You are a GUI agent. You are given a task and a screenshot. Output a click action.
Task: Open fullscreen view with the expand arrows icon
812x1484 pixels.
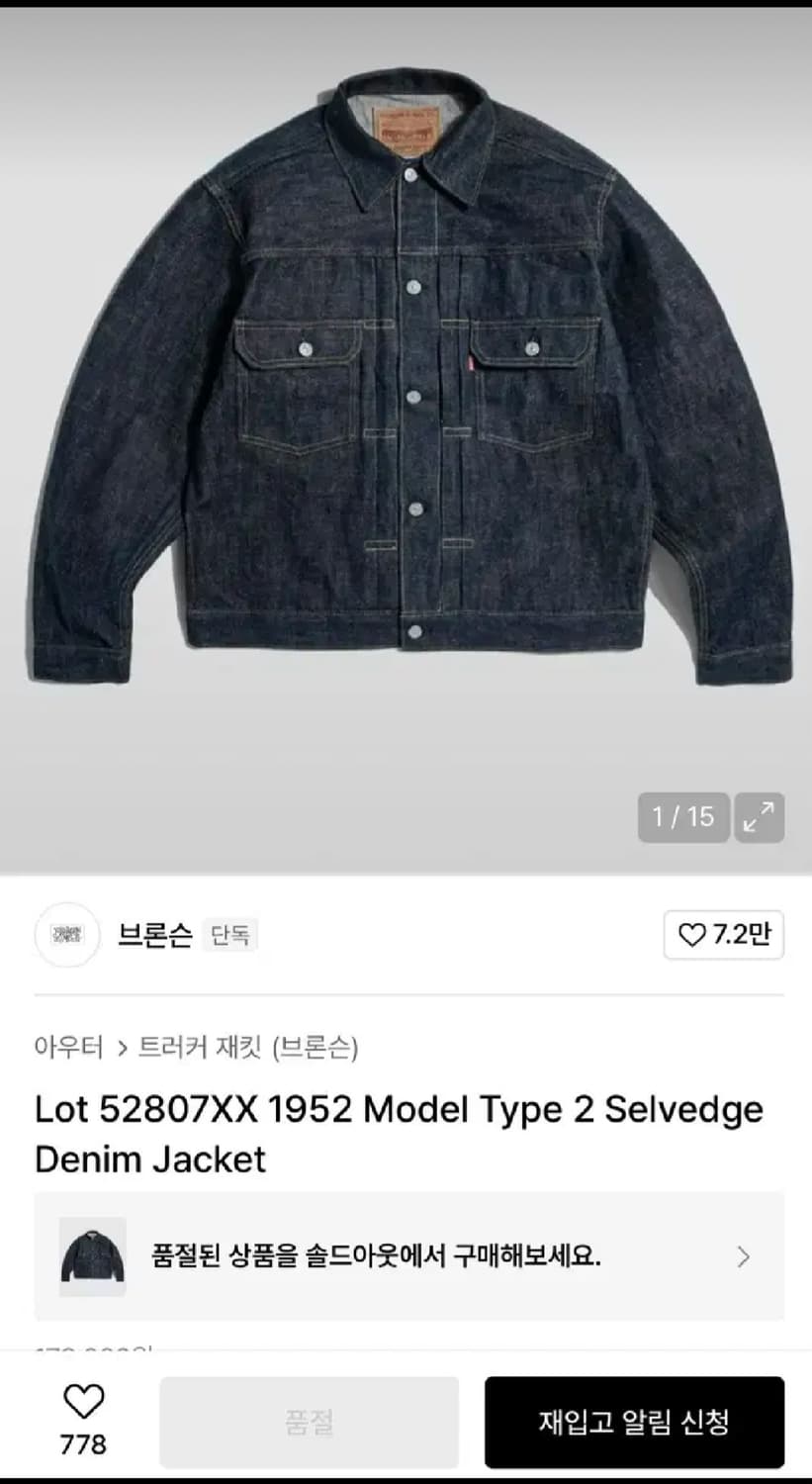pos(759,817)
